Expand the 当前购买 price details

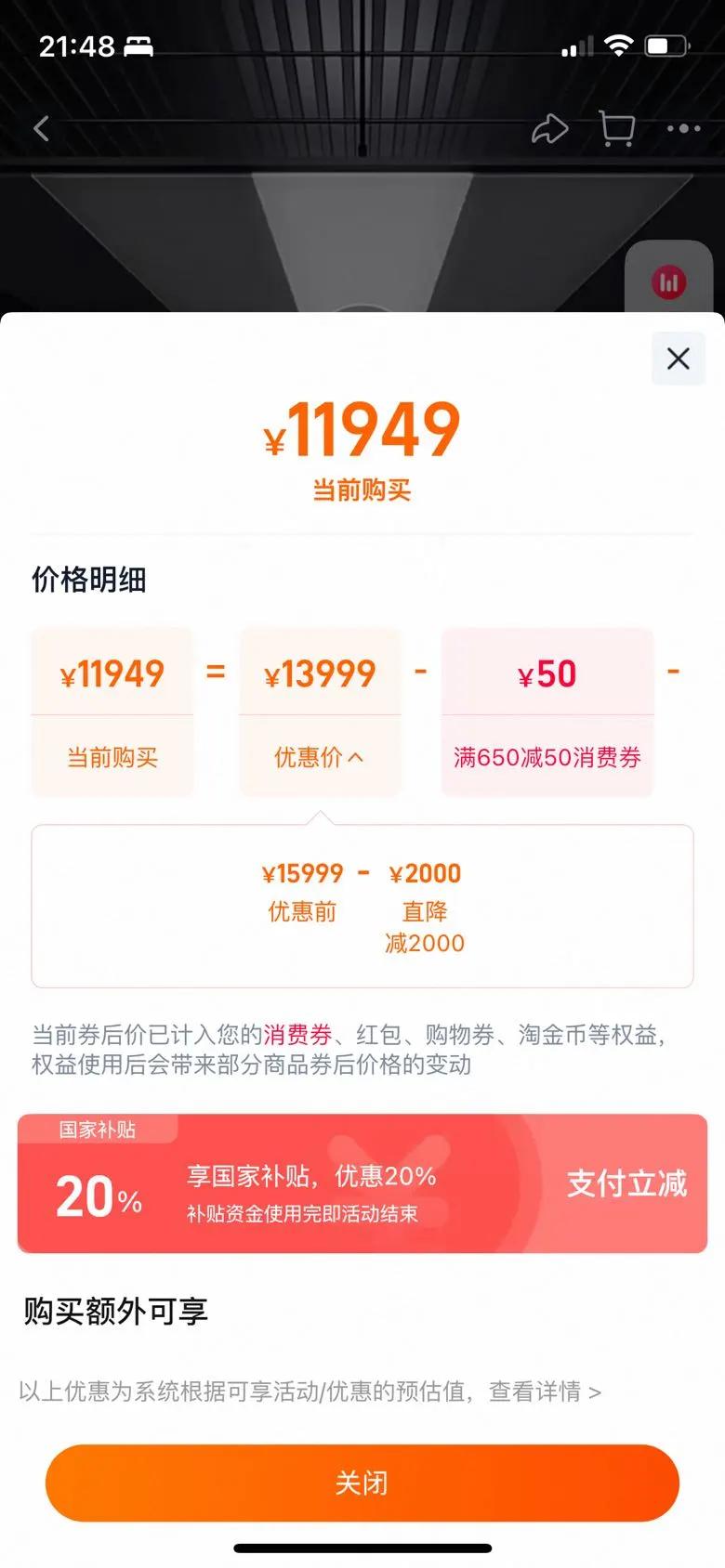(x=112, y=711)
